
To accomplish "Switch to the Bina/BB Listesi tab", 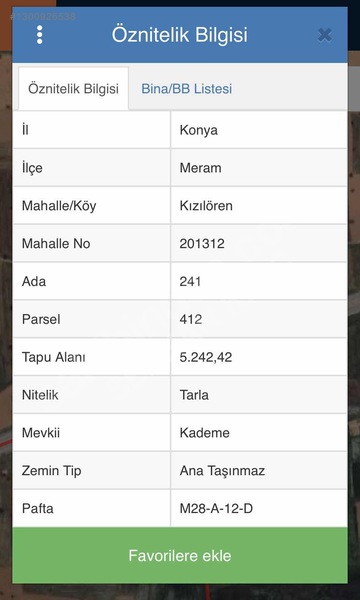I will (187, 89).
